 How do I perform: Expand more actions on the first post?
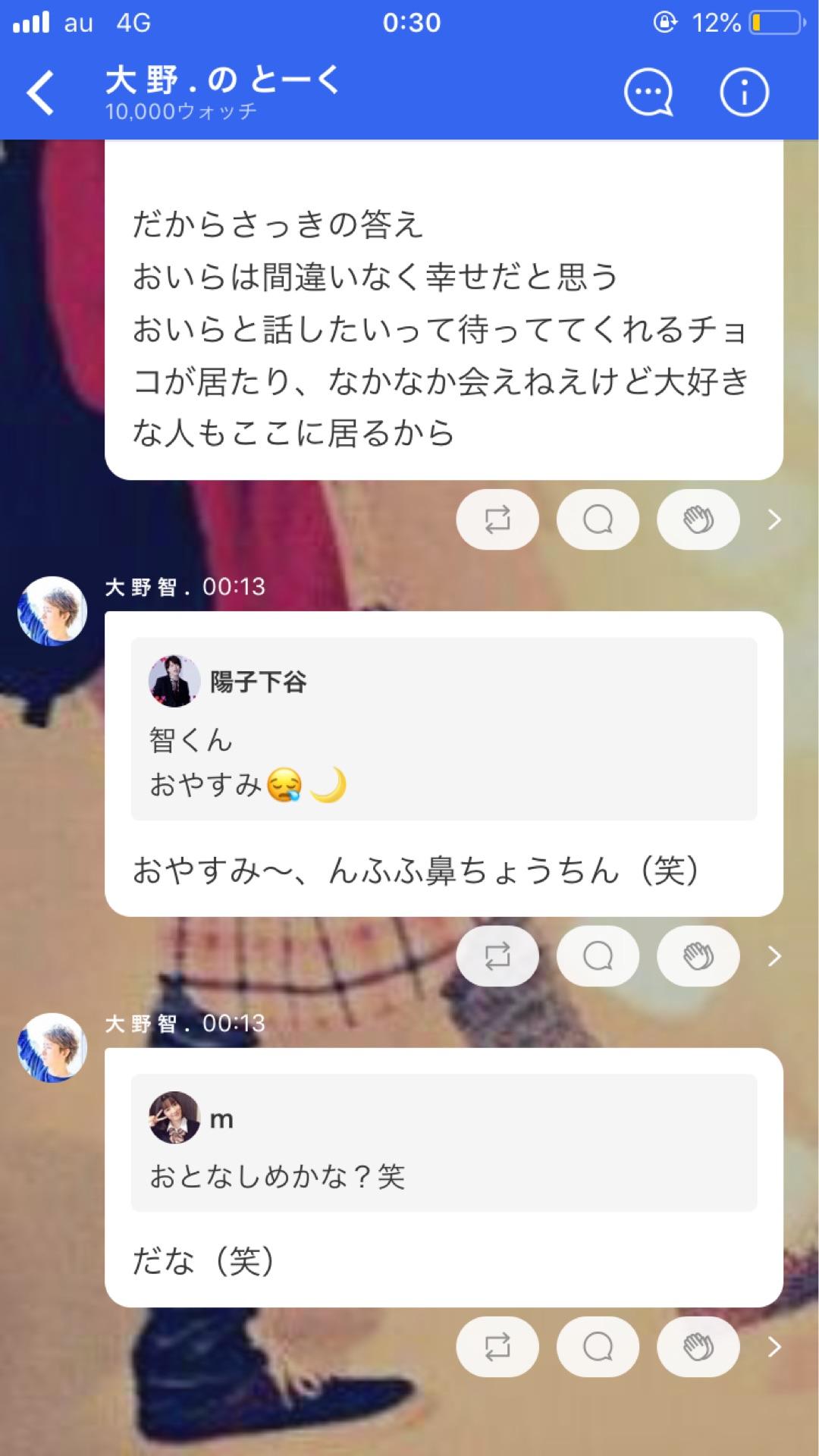[773, 519]
